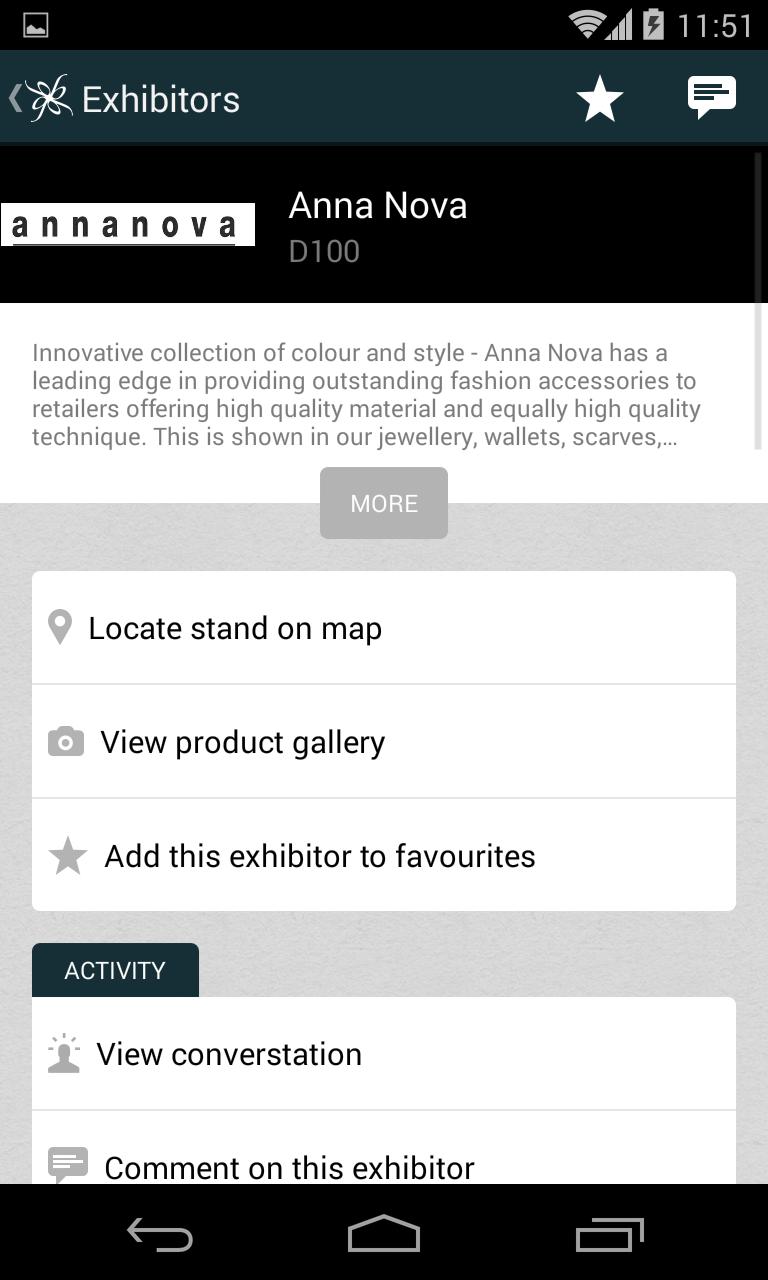Image resolution: width=768 pixels, height=1280 pixels.
Task: View product gallery
Action: (384, 742)
